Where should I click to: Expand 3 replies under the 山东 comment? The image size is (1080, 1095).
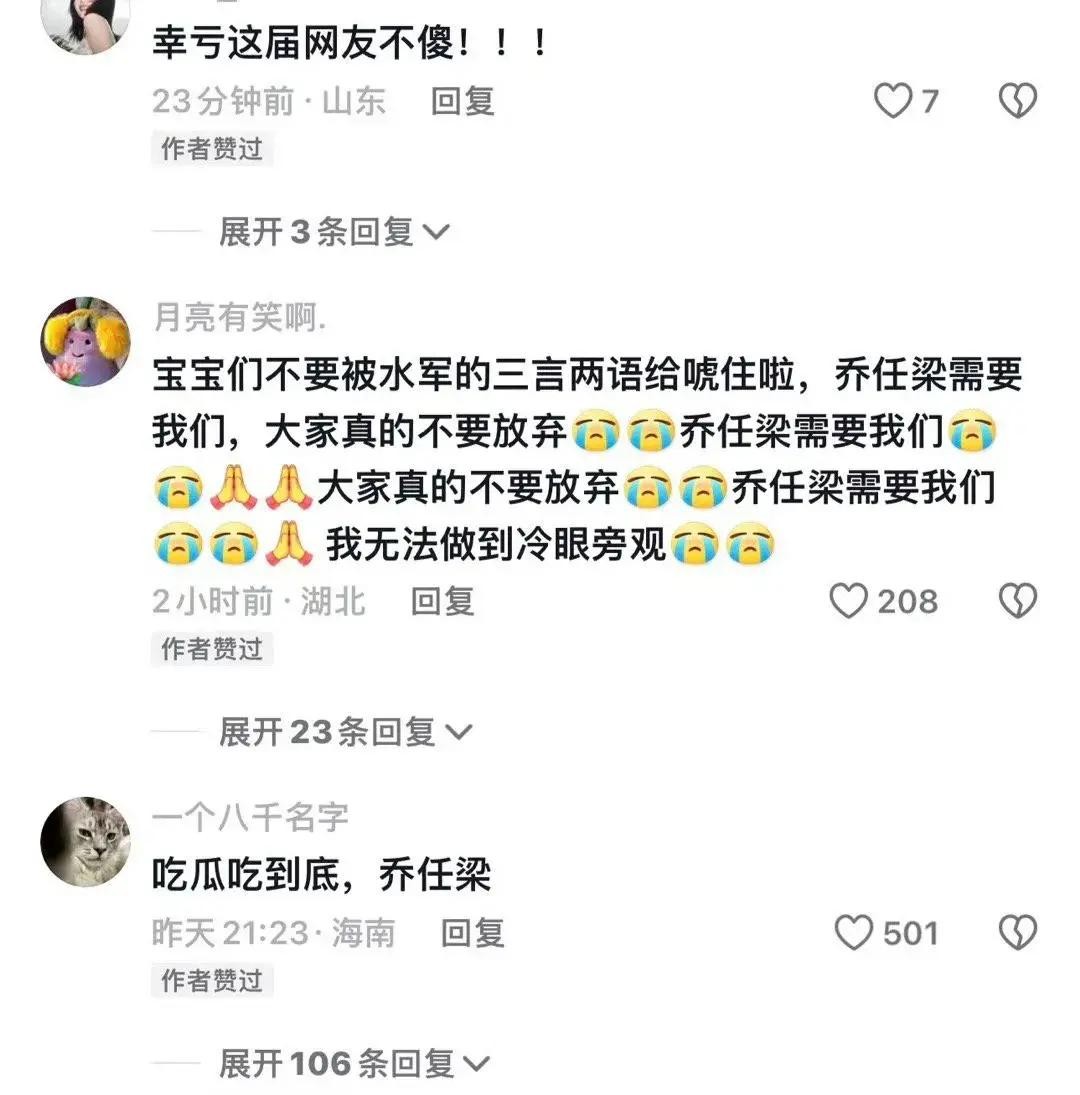(334, 232)
